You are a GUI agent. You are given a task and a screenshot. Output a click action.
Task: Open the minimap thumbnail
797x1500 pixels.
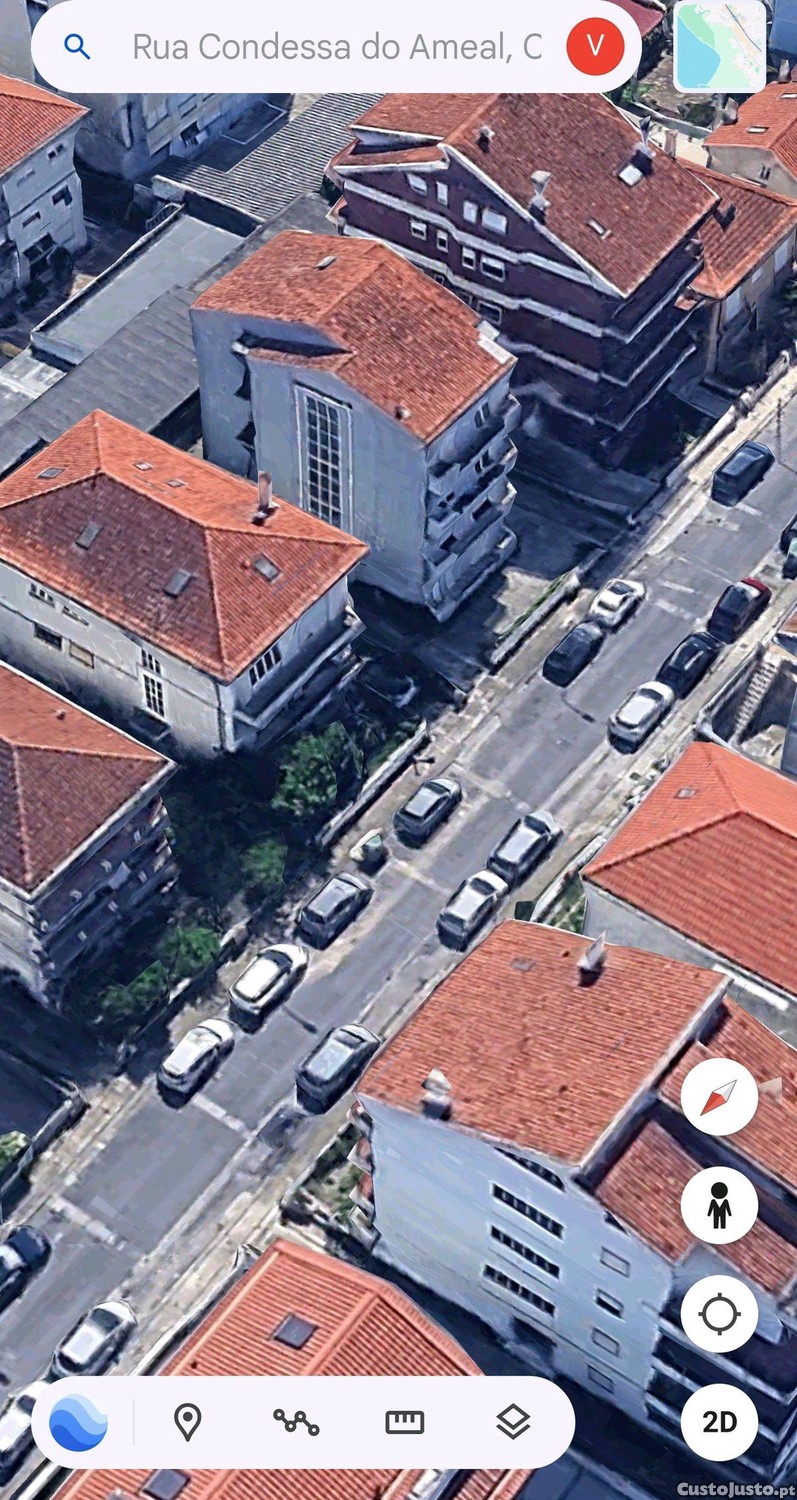pos(720,46)
